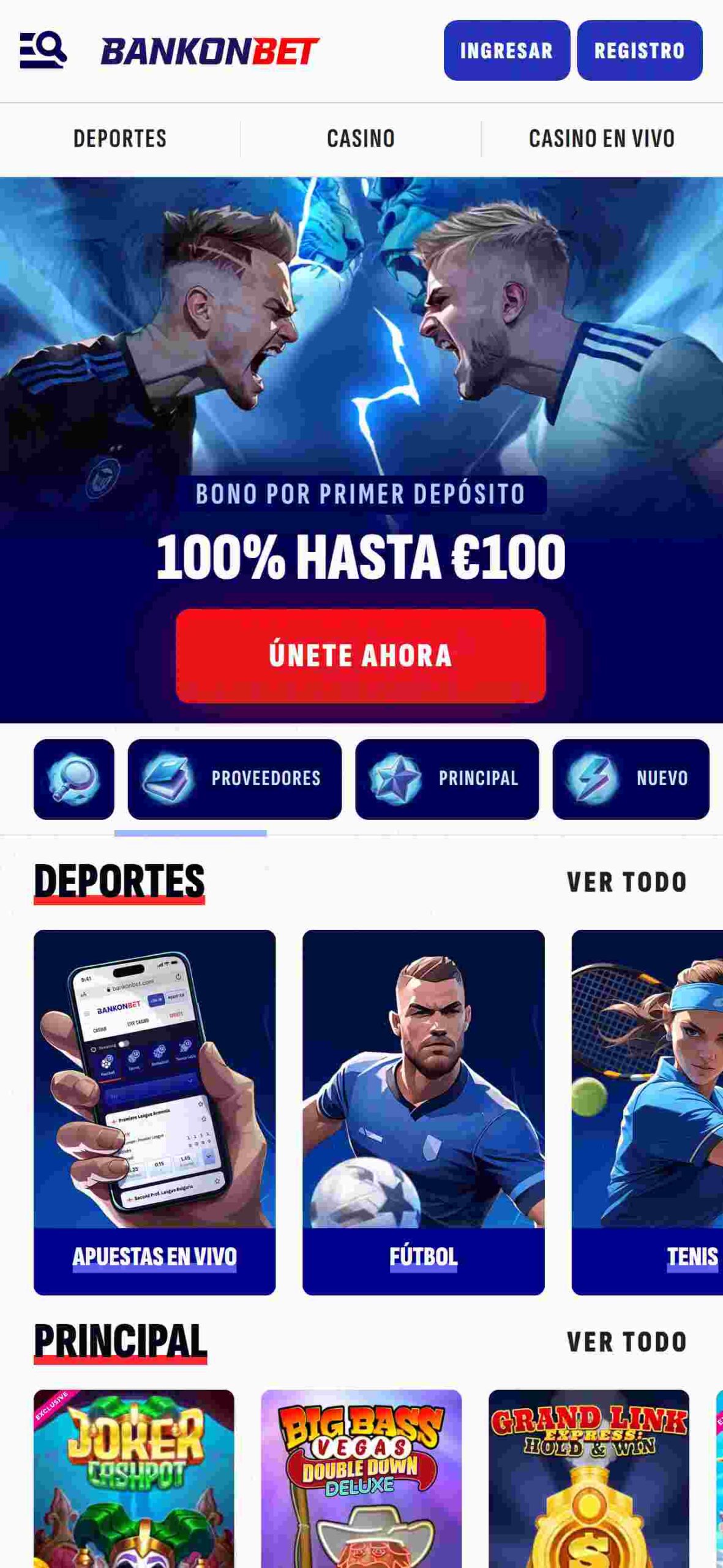Open the APUESTAS EN VIVO card
The width and height of the screenshot is (723, 1568).
click(154, 1112)
